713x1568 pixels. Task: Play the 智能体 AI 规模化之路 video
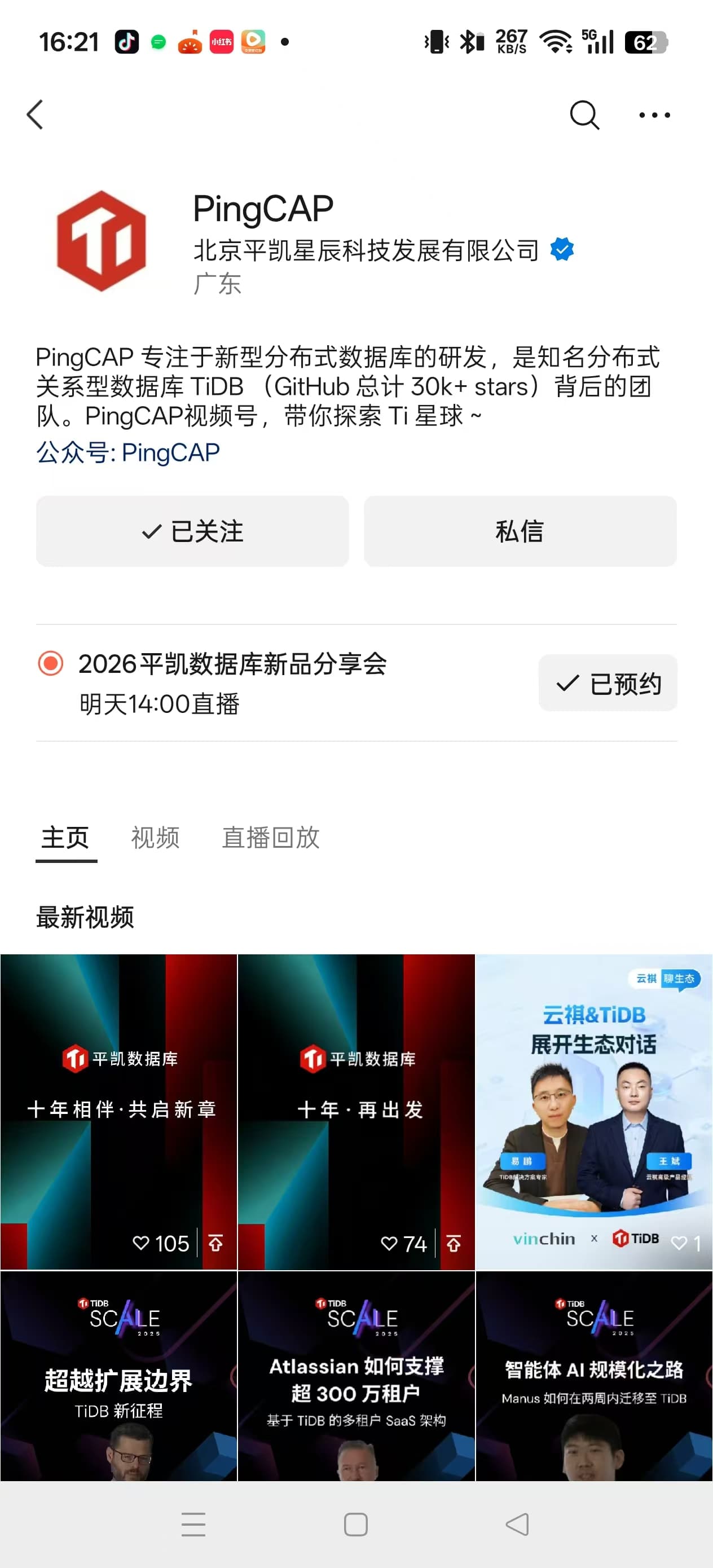(x=593, y=1377)
